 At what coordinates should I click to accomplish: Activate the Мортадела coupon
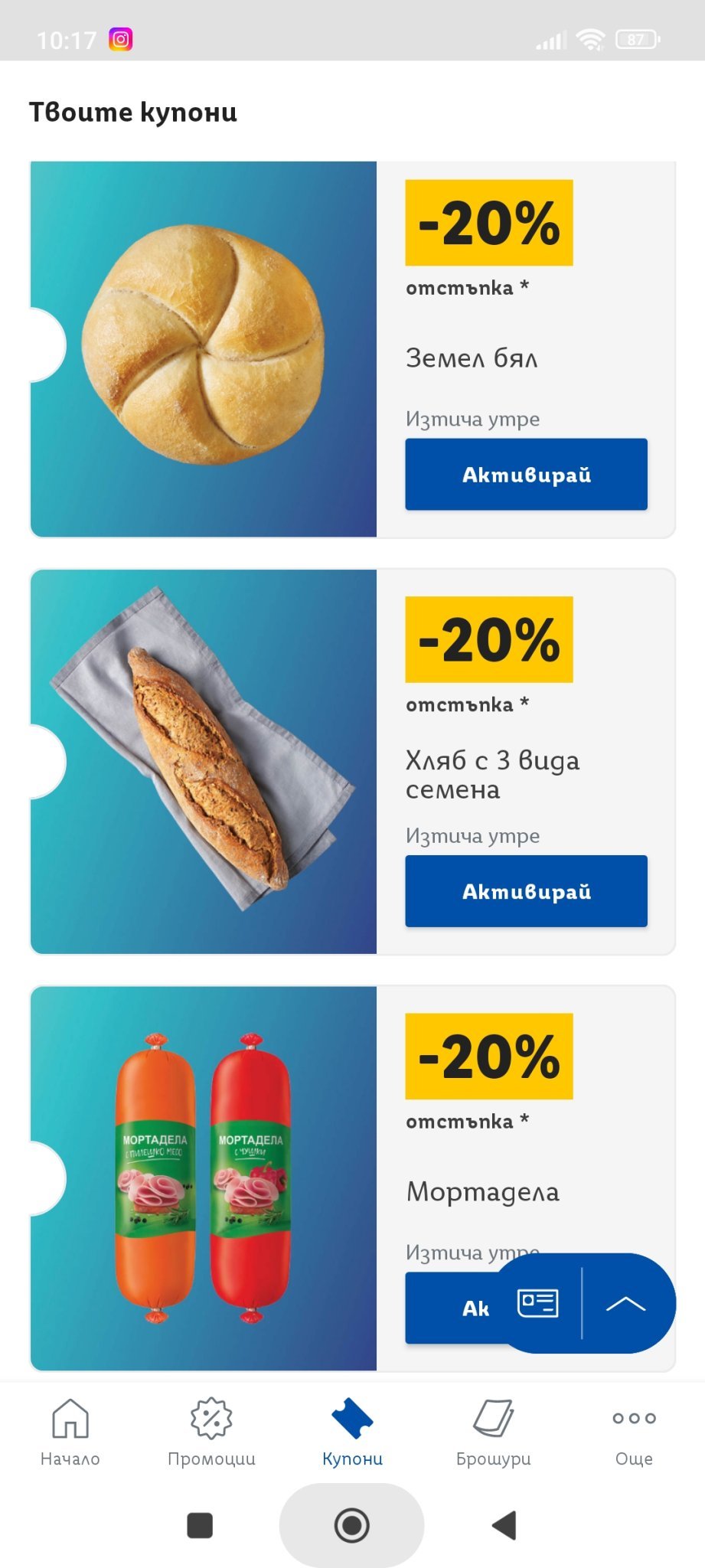pos(452,1308)
